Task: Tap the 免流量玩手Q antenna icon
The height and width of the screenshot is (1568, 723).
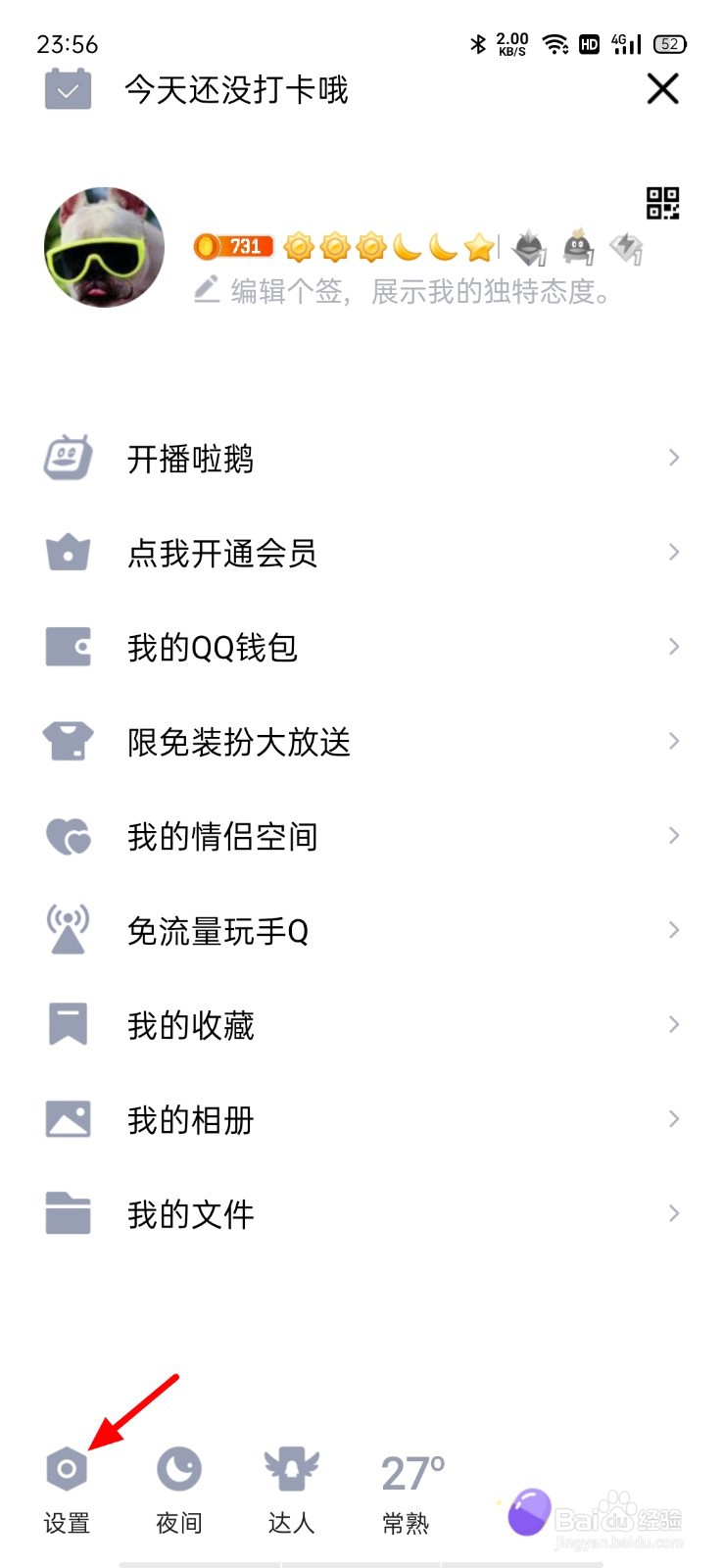Action: point(67,929)
